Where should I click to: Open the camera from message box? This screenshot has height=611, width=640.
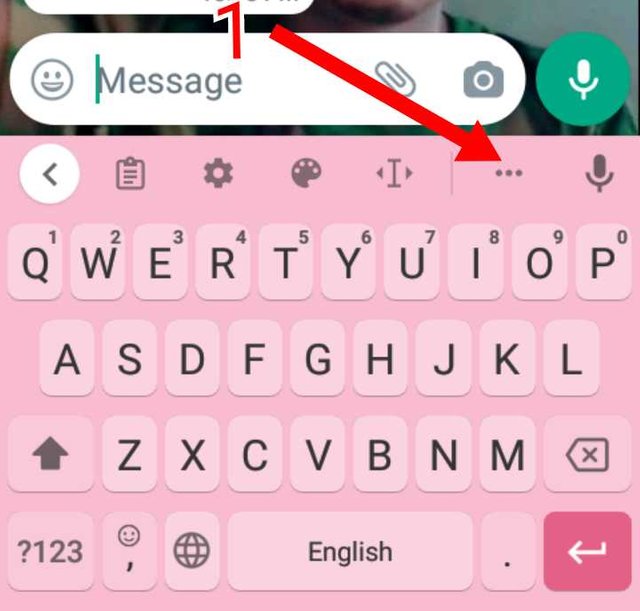(484, 80)
